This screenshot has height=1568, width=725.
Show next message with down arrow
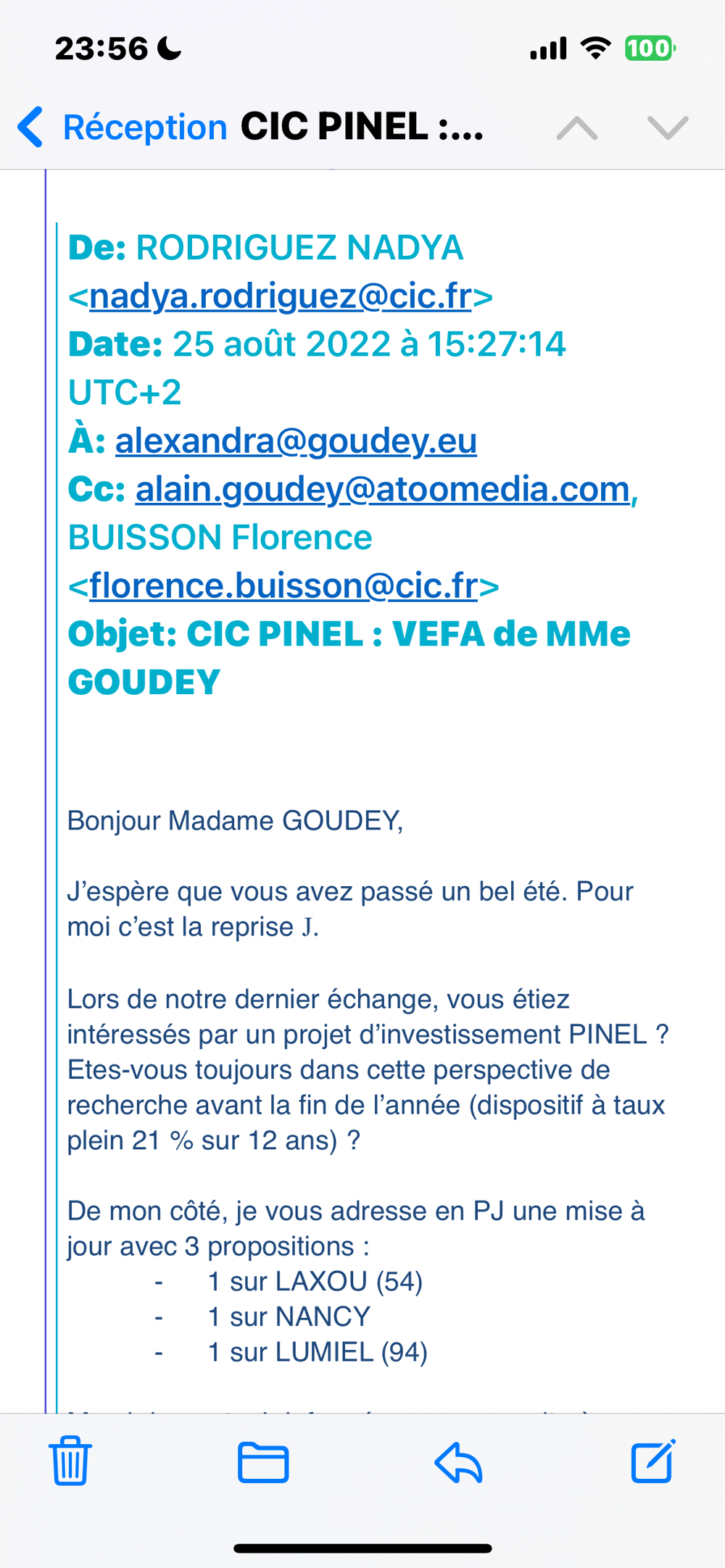pos(668,128)
